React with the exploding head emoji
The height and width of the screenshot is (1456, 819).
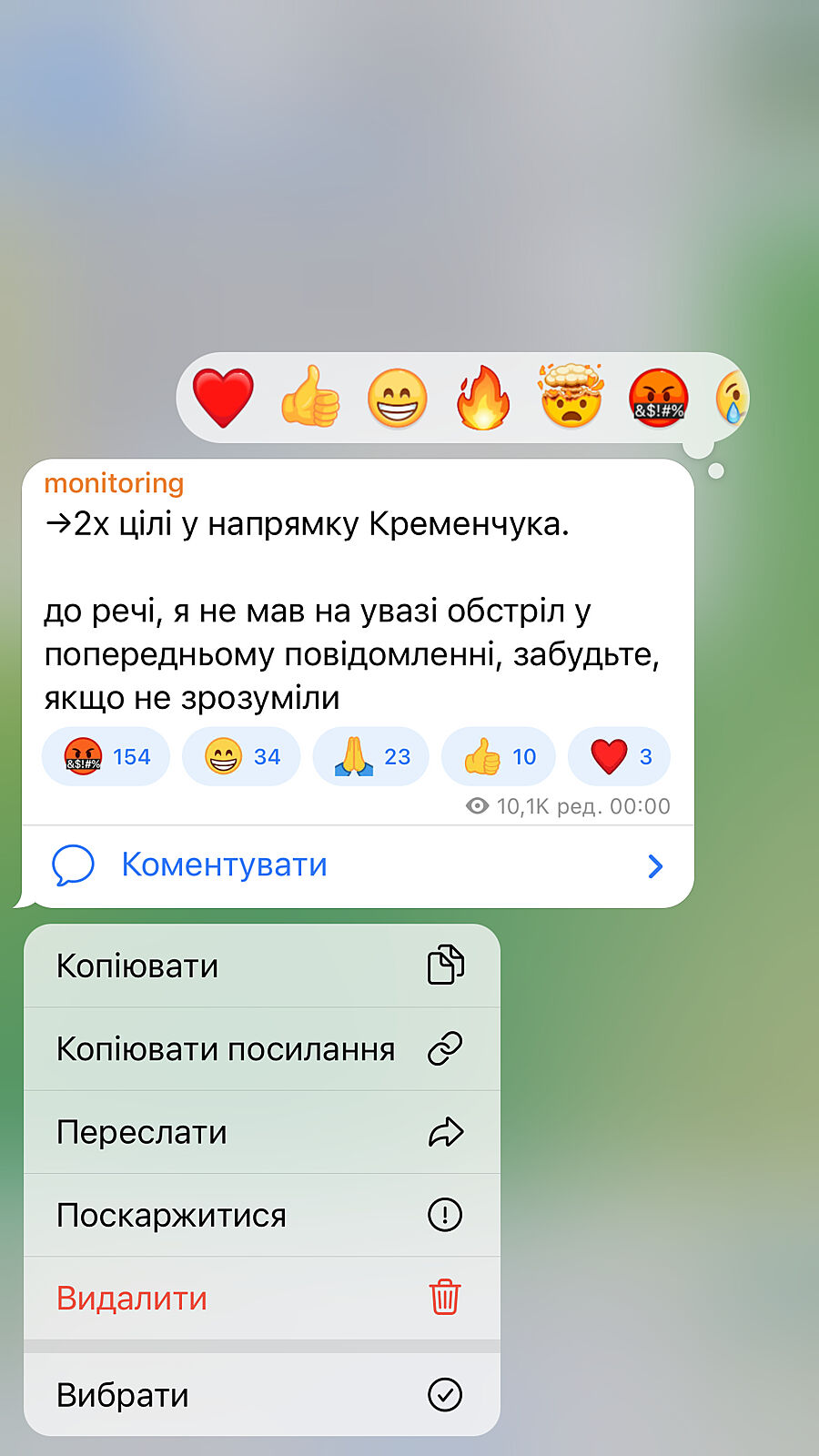coord(571,398)
